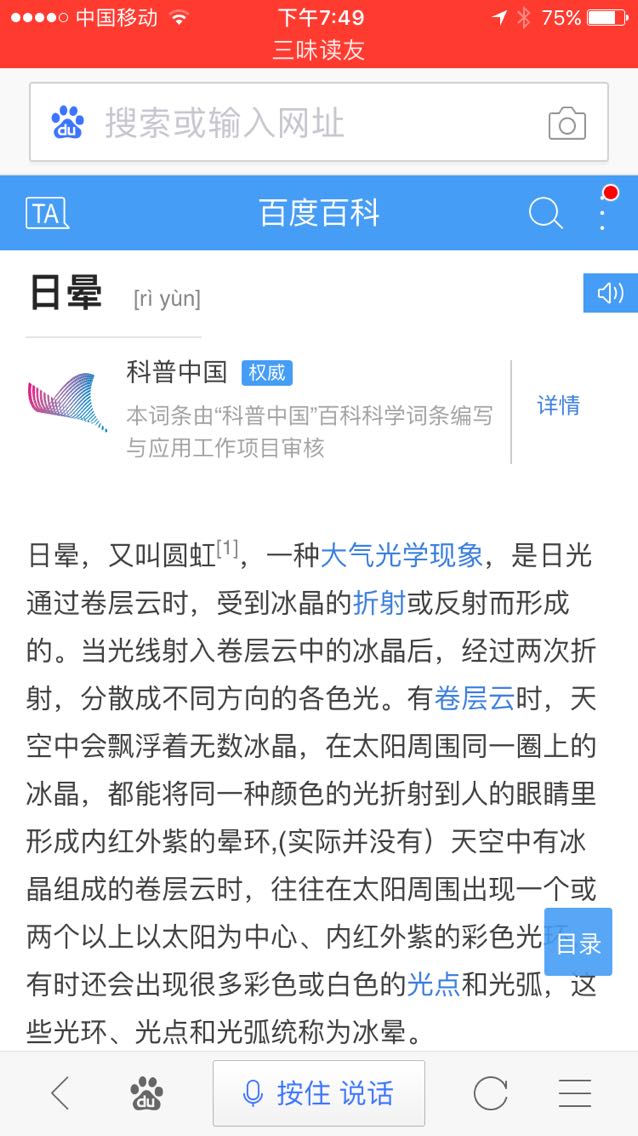The width and height of the screenshot is (638, 1136).
Task: Tap the search or enter URL field
Action: tap(300, 123)
